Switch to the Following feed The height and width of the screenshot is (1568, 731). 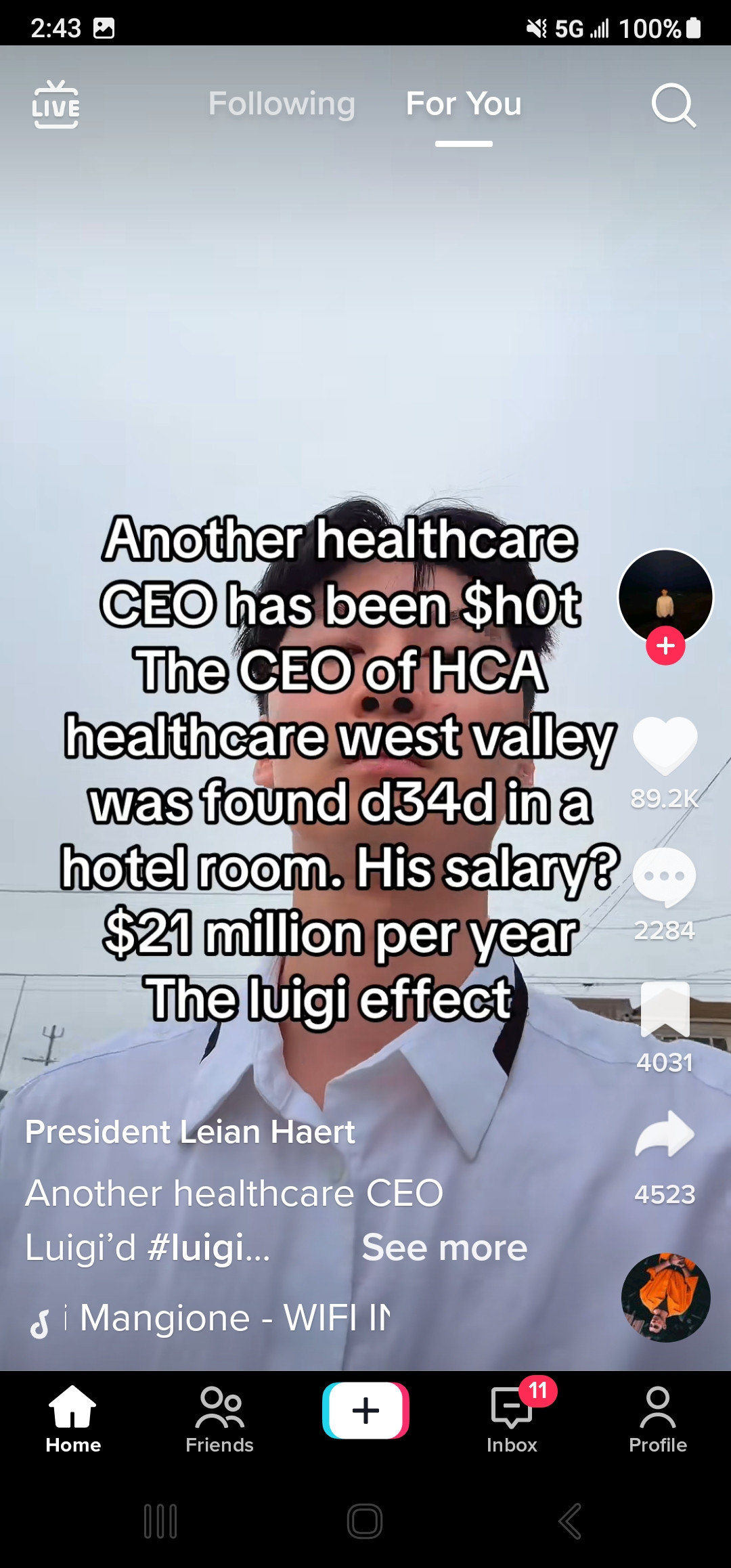(282, 104)
